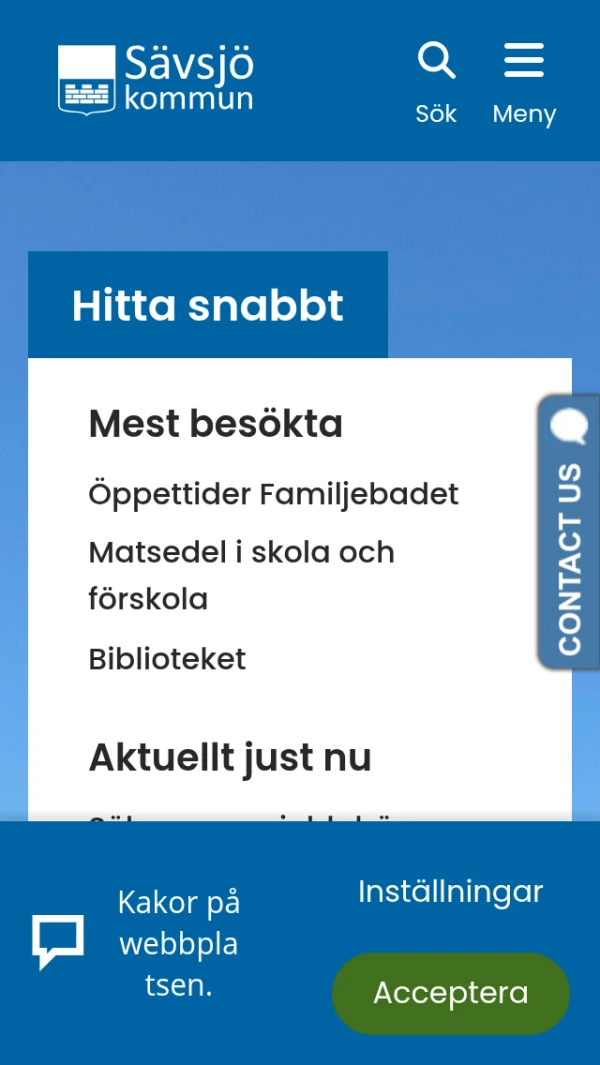The width and height of the screenshot is (600, 1065).
Task: Accept cookies with Acceptera
Action: coord(450,993)
